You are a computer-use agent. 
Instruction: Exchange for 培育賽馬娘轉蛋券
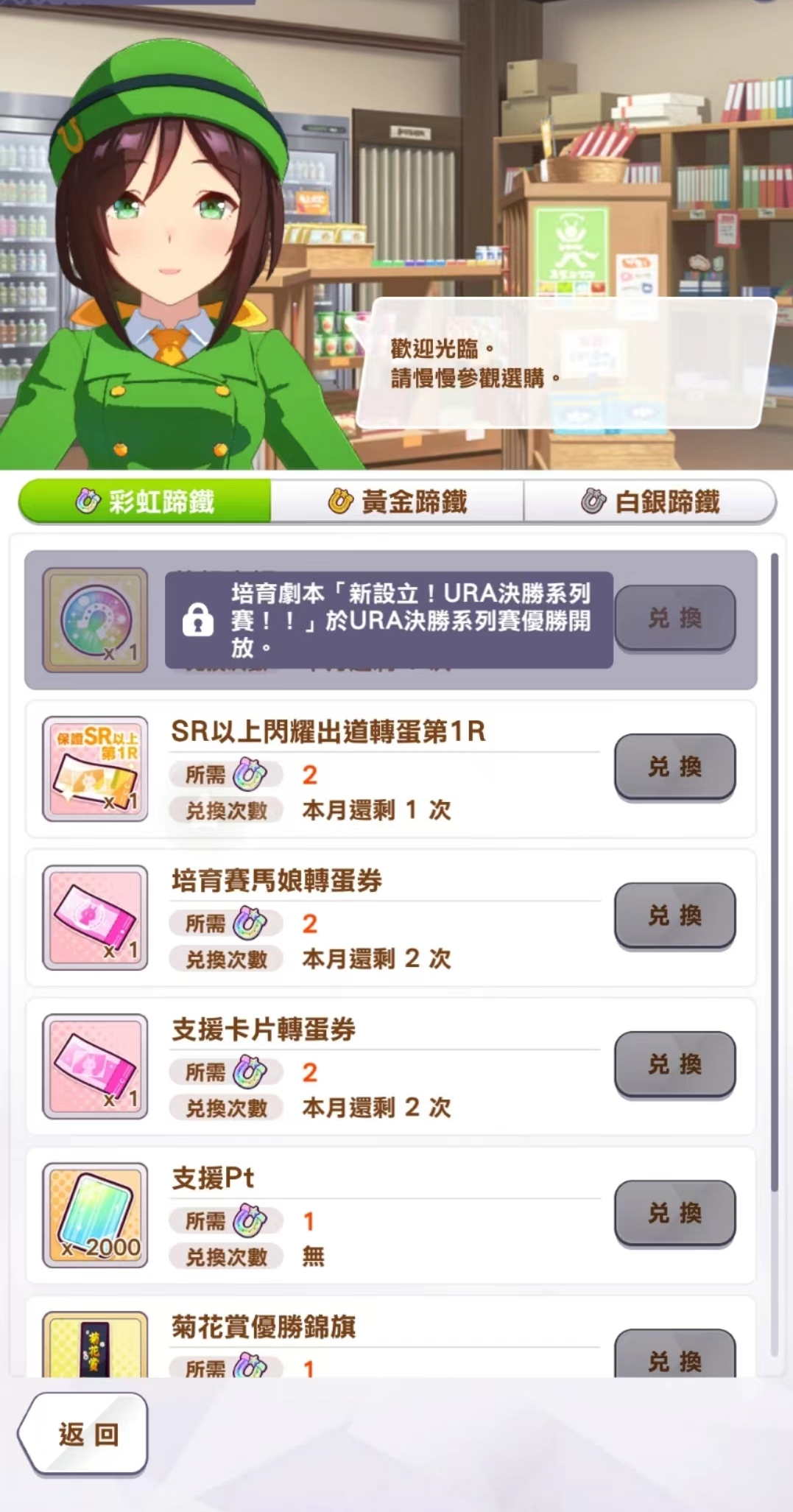674,915
